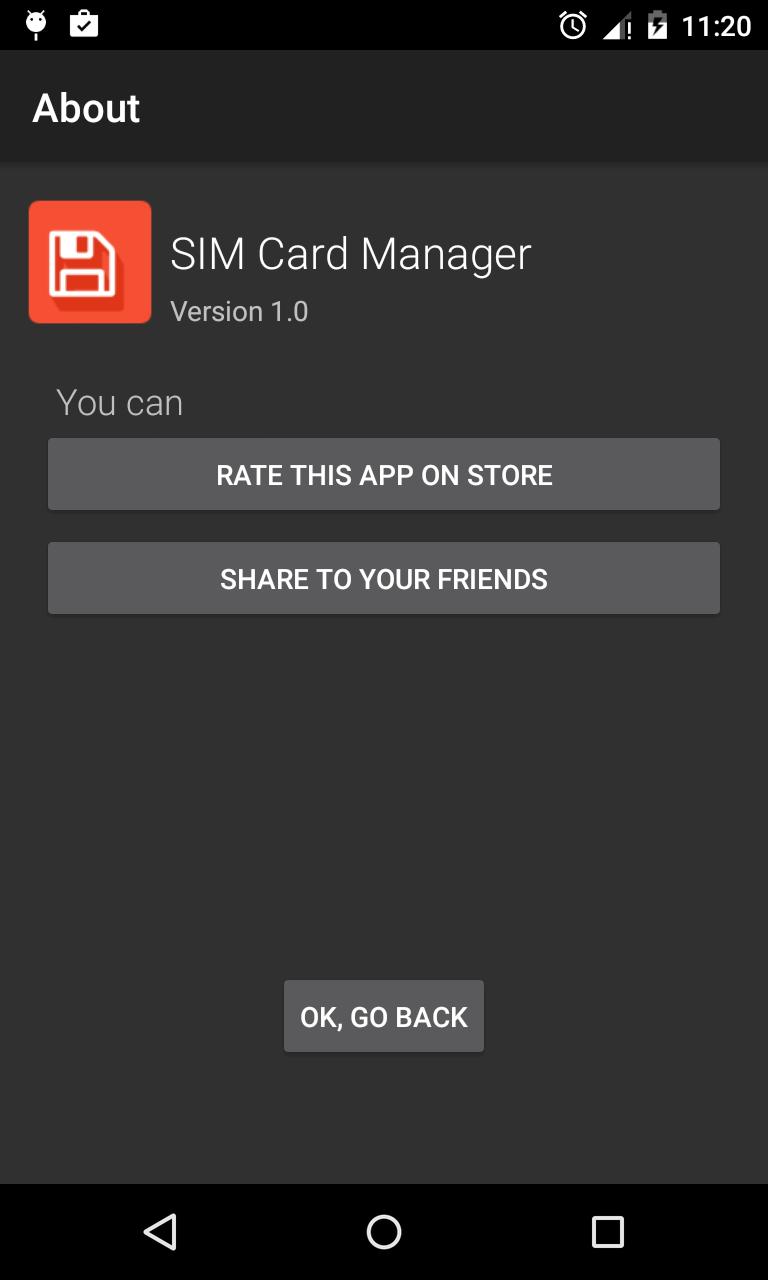Screen dimensions: 768x1280
Task: Tap the 'You can' label text
Action: (x=118, y=402)
